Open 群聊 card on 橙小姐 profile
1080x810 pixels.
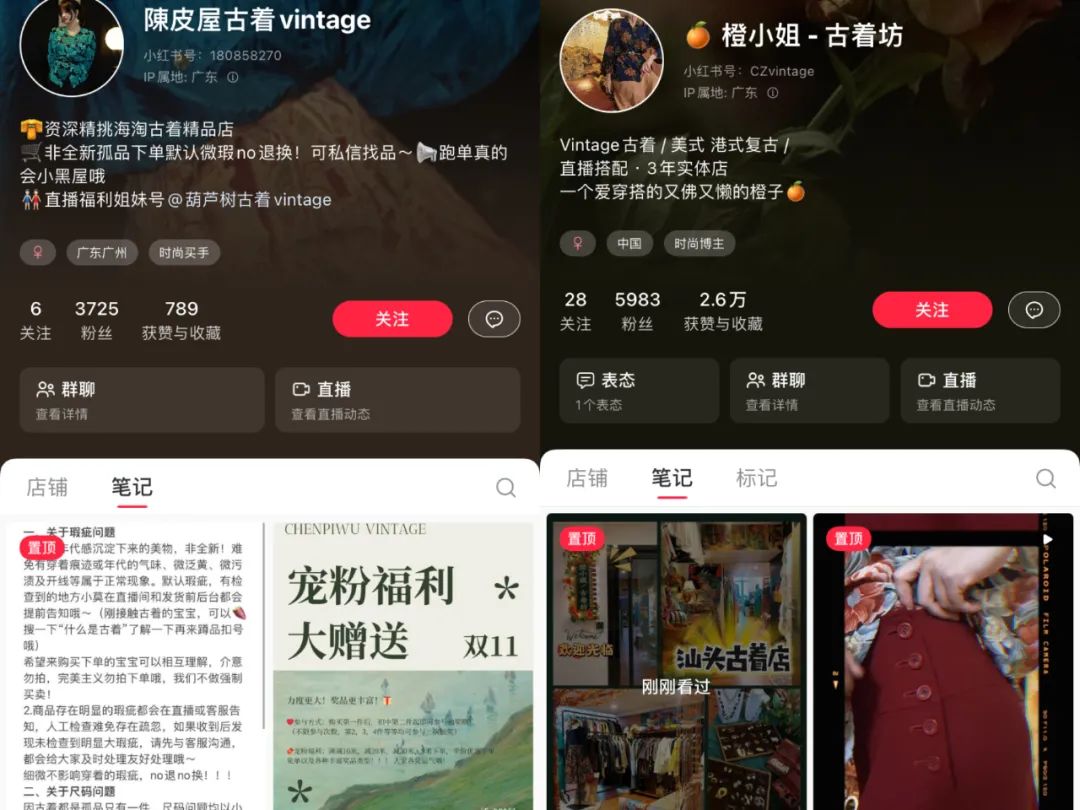pos(809,391)
